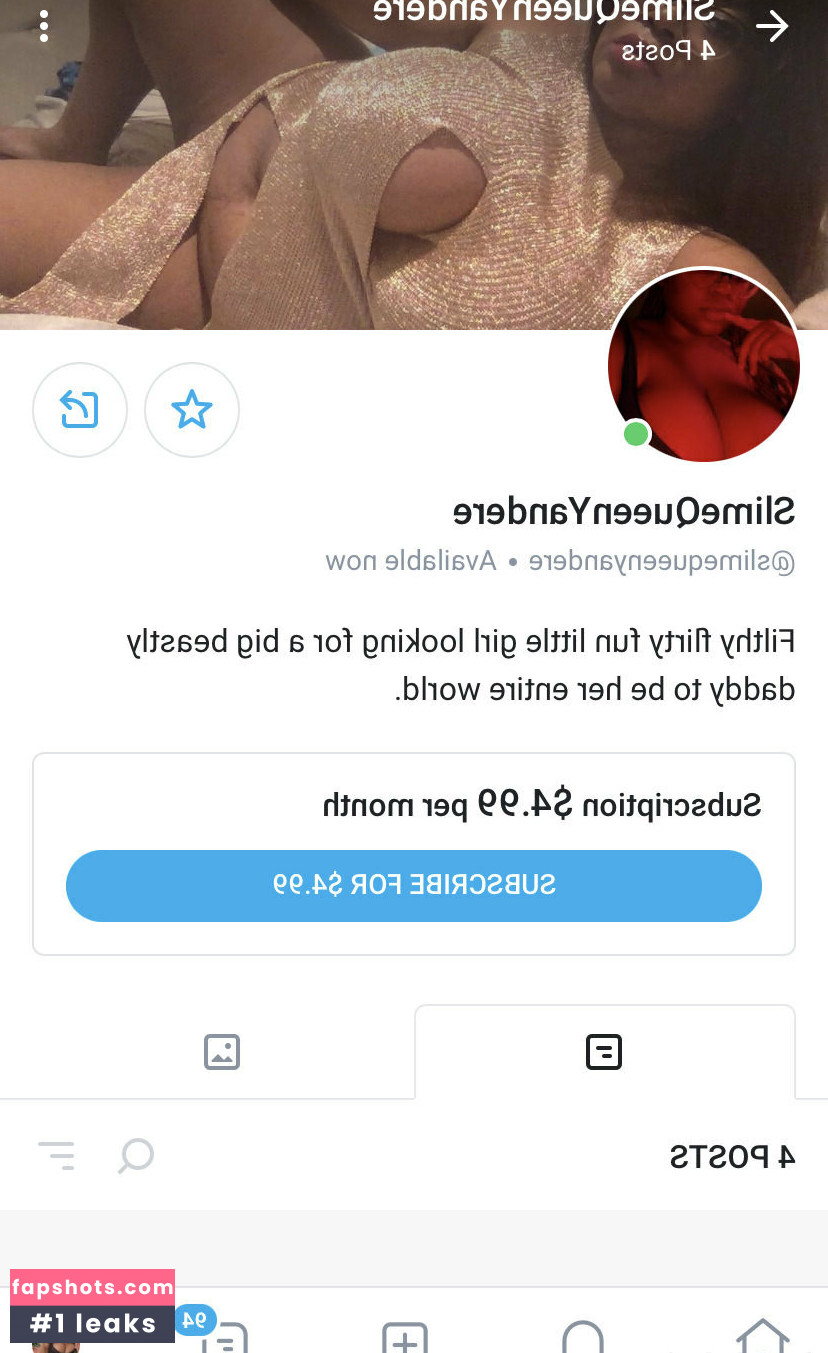Open the notifications bell tab
Viewport: 828px width, 1353px height.
[x=583, y=1337]
